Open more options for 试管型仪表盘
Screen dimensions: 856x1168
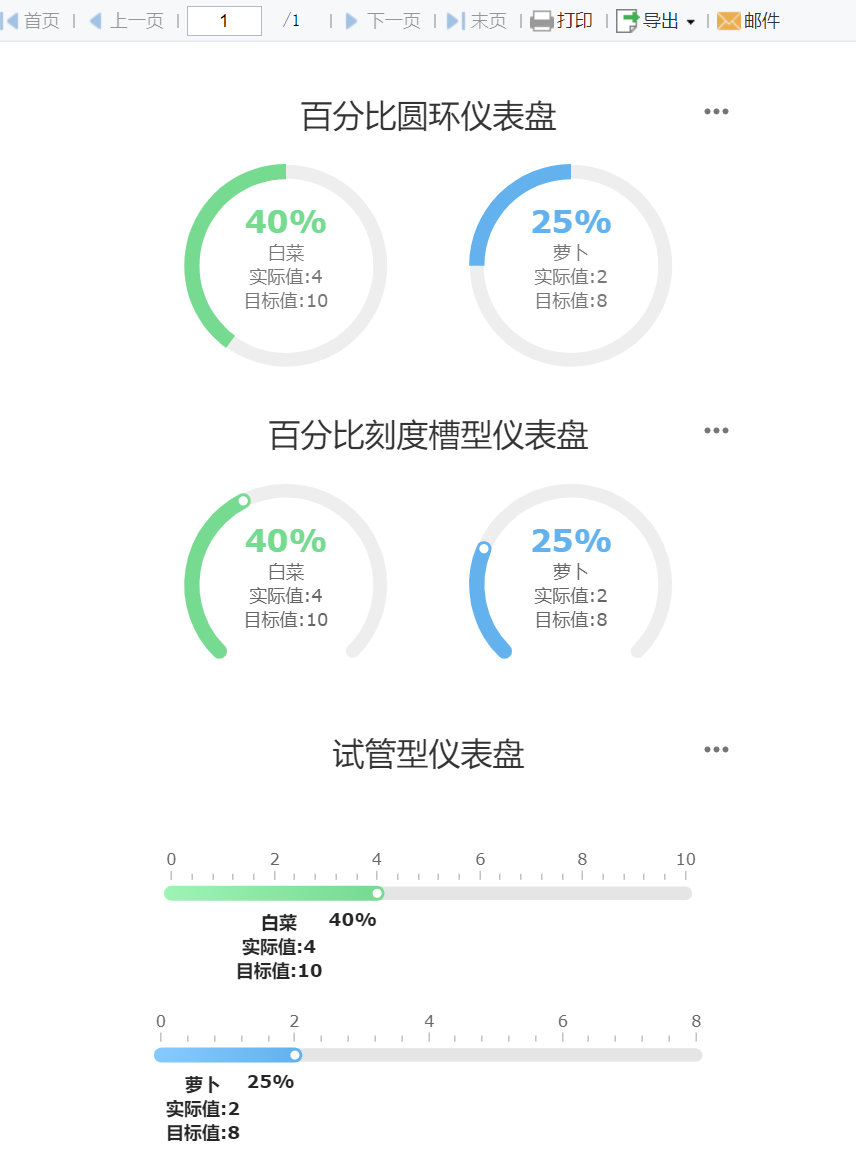pyautogui.click(x=716, y=750)
